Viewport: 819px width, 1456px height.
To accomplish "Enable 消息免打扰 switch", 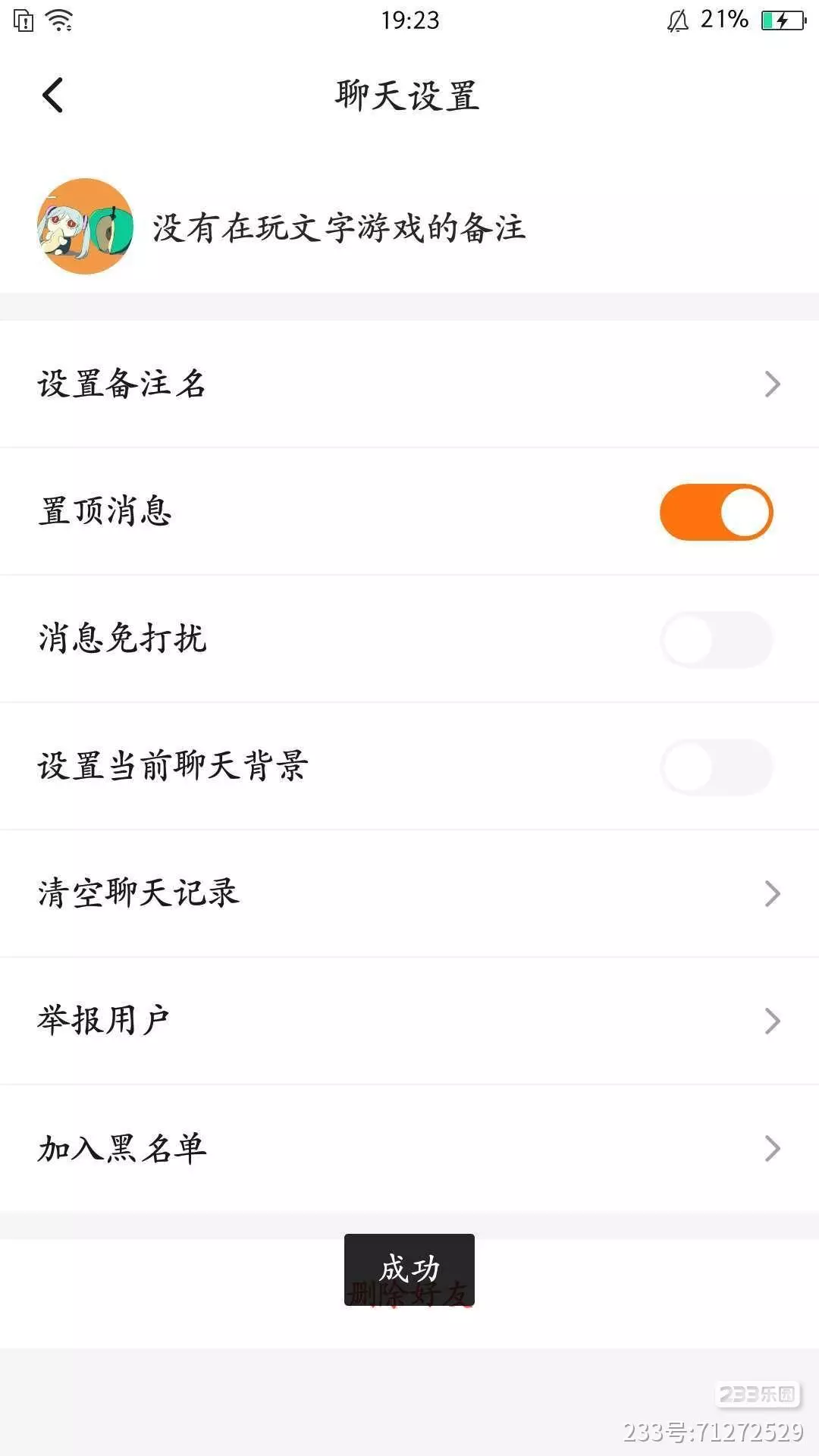I will pyautogui.click(x=716, y=640).
